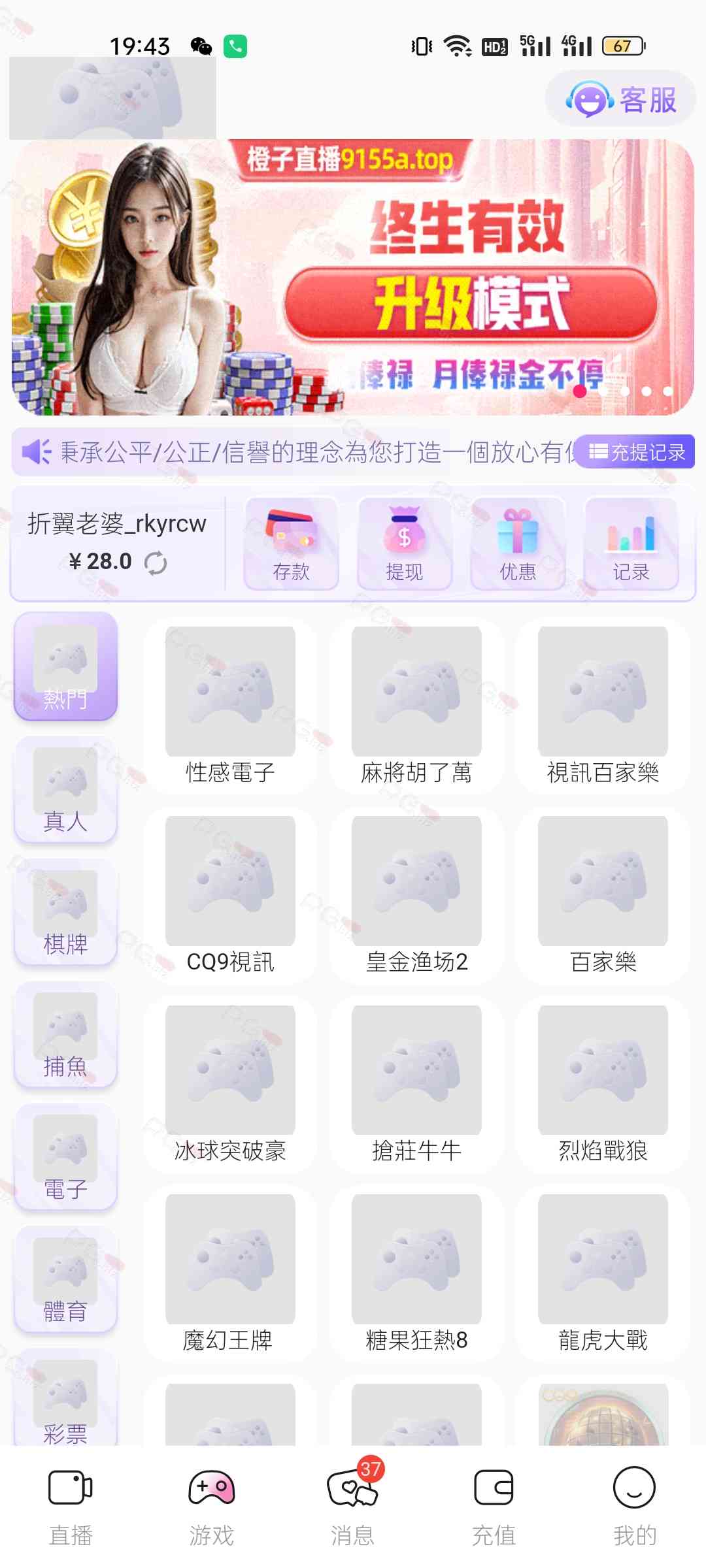
Task: Open the 提现 withdrawal option
Action: click(x=404, y=544)
